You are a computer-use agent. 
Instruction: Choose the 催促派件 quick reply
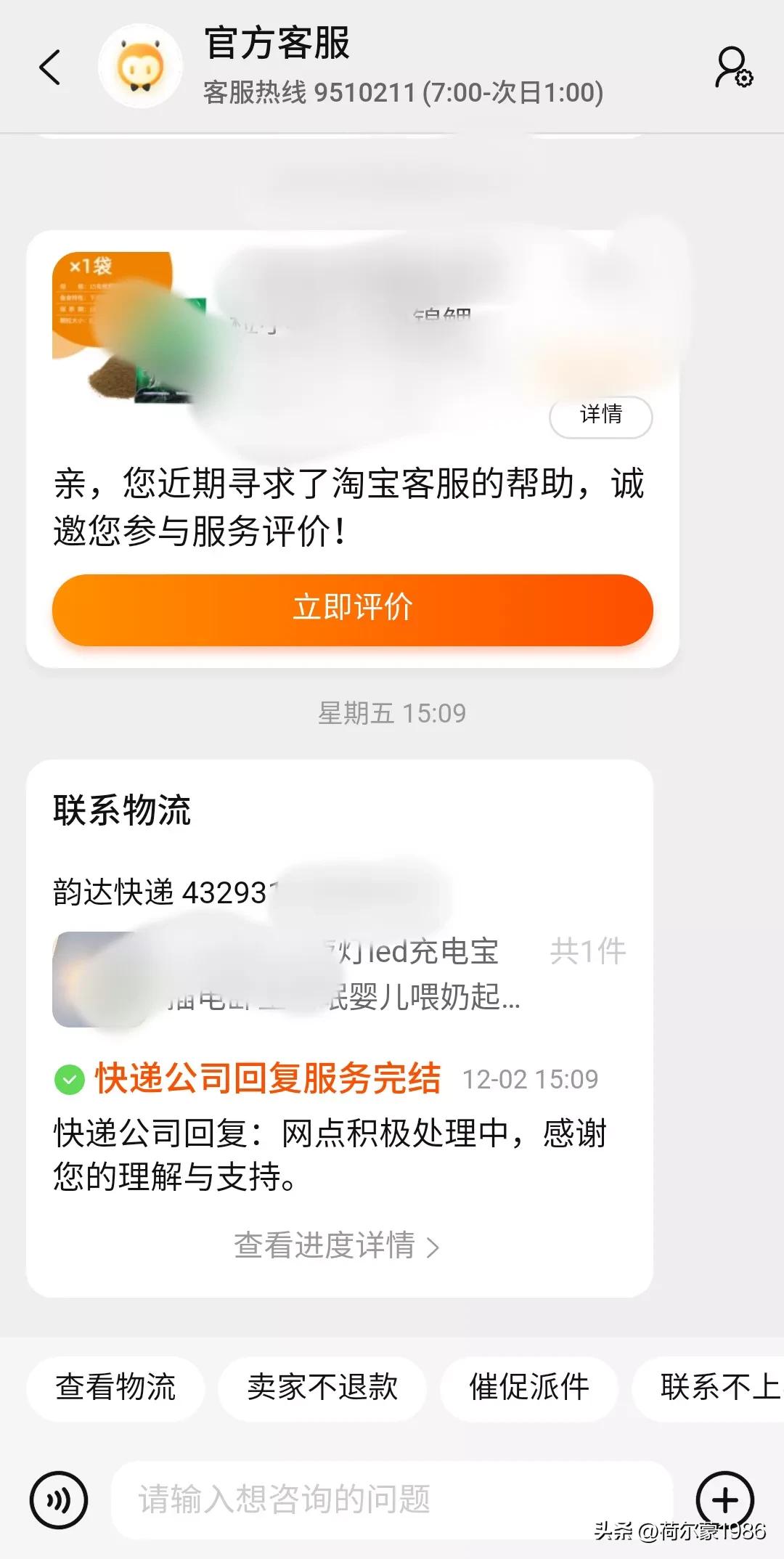point(528,1387)
